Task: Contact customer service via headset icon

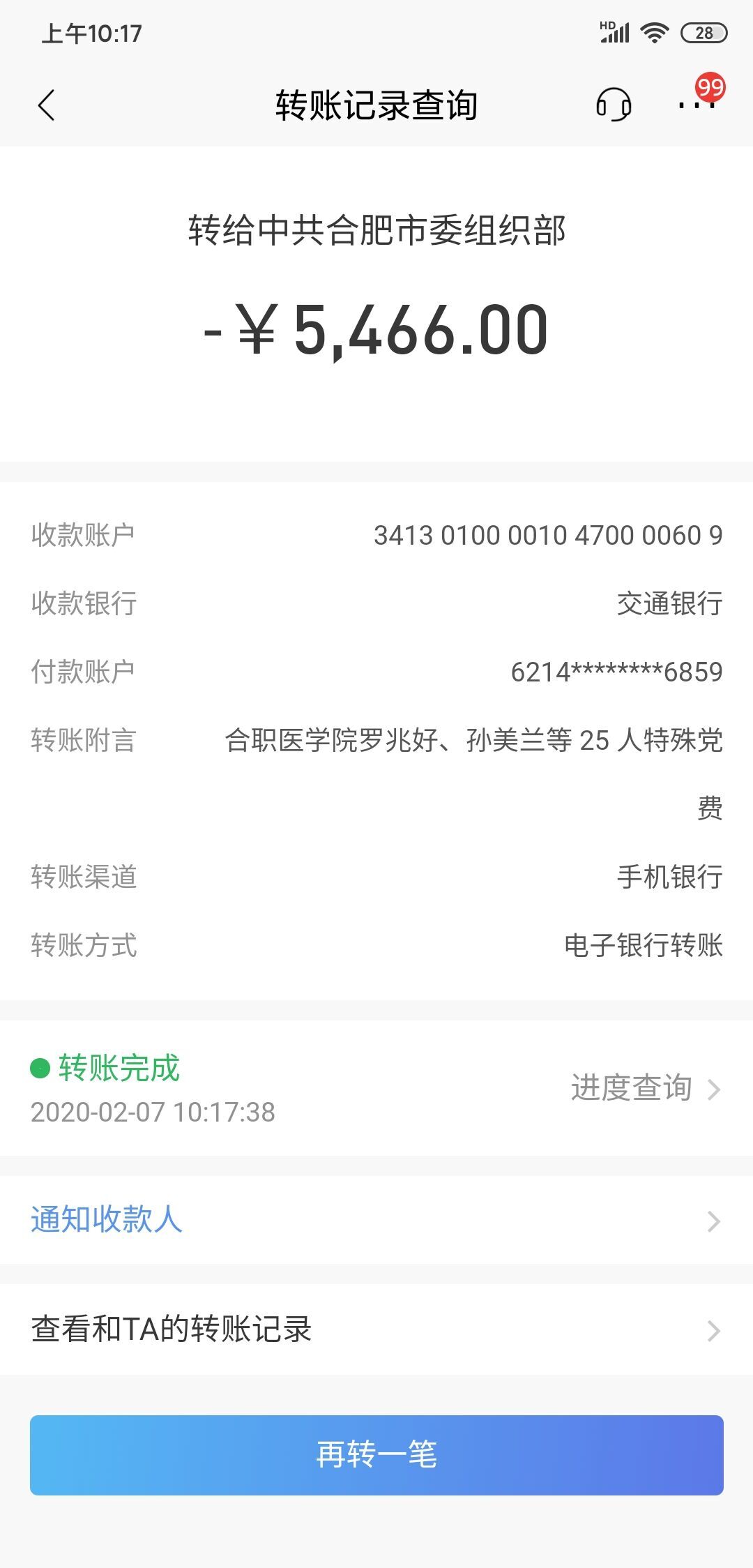Action: pyautogui.click(x=614, y=105)
